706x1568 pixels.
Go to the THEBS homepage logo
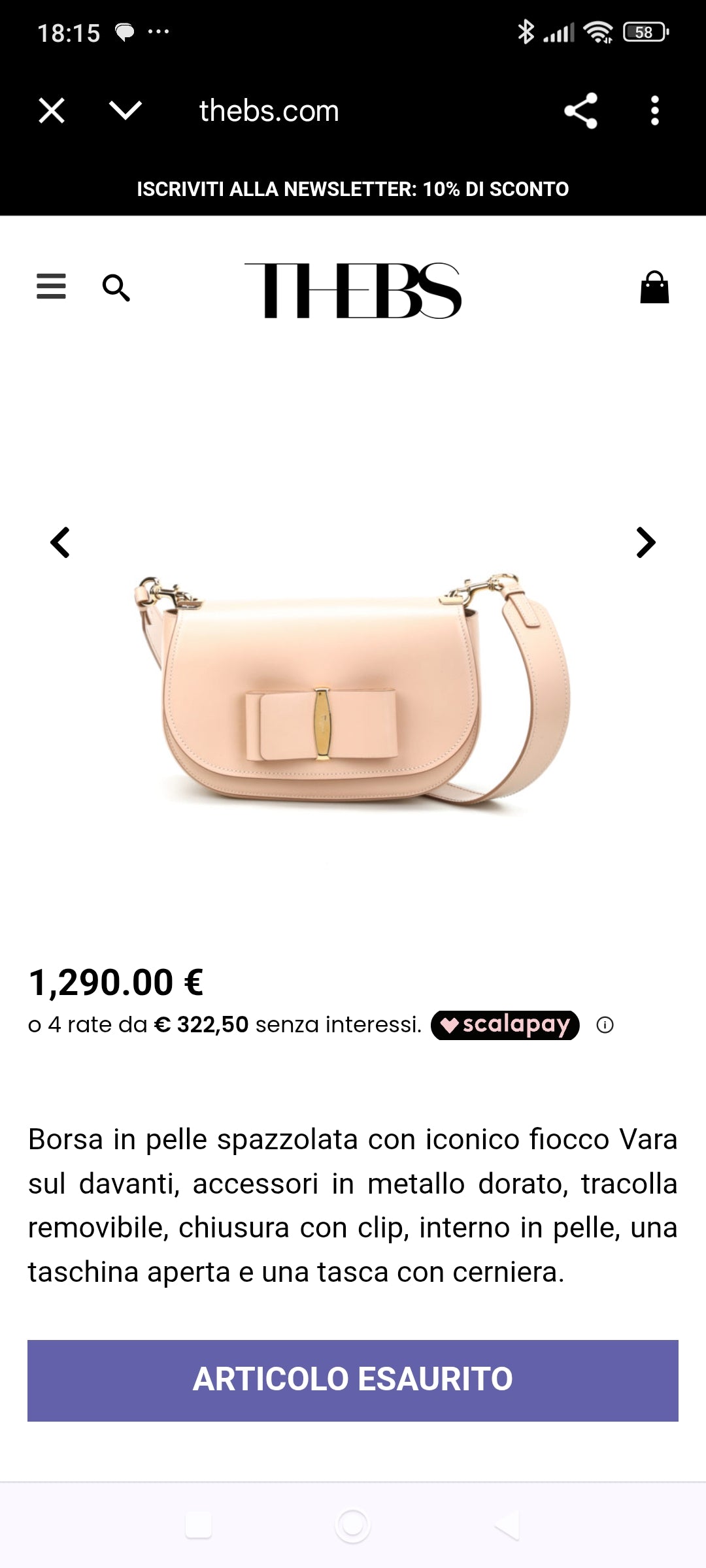tap(353, 291)
